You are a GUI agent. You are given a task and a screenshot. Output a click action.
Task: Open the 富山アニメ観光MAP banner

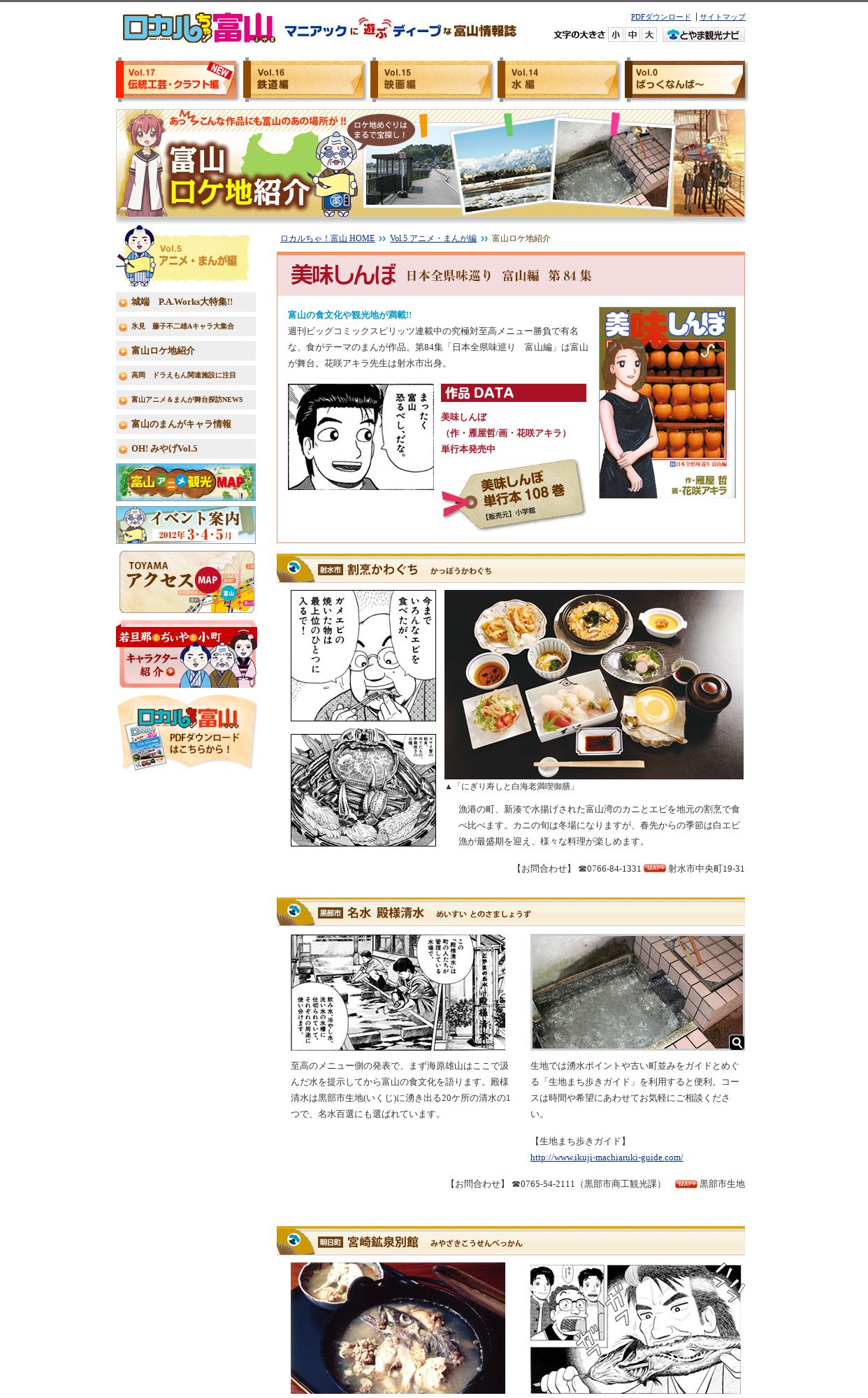186,482
